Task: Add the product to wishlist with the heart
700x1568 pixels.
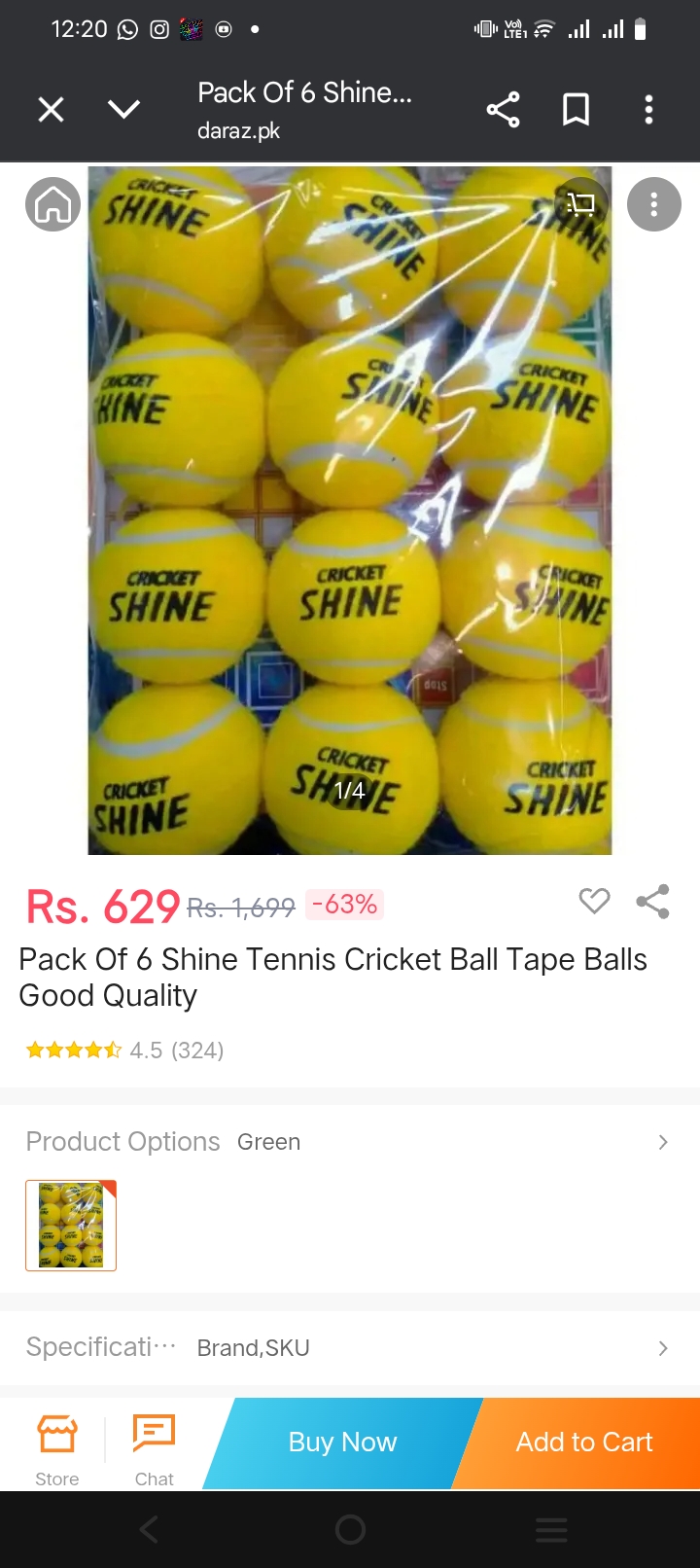Action: [594, 902]
